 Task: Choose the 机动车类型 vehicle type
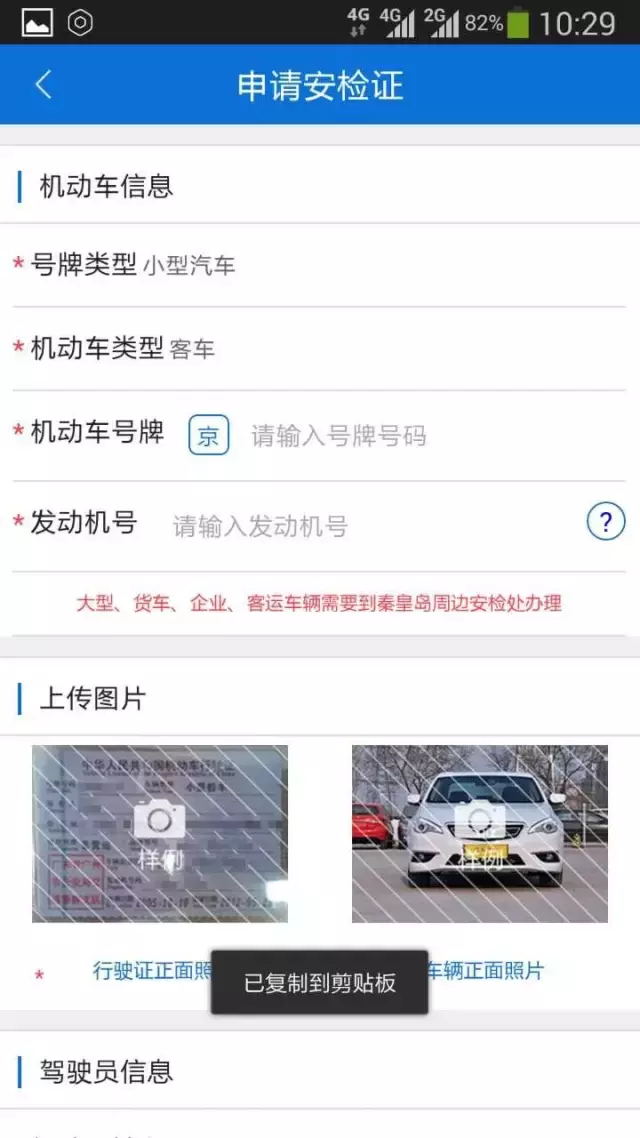click(x=192, y=349)
